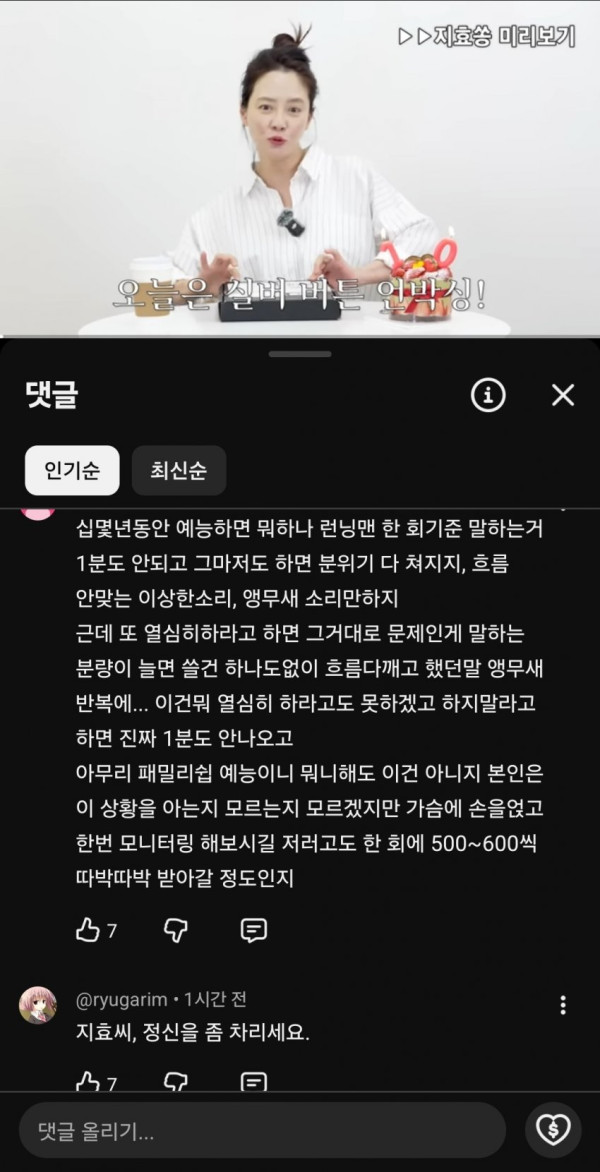This screenshot has width=600, height=1172.
Task: Select the 인기순 sort chip
Action: [72, 471]
